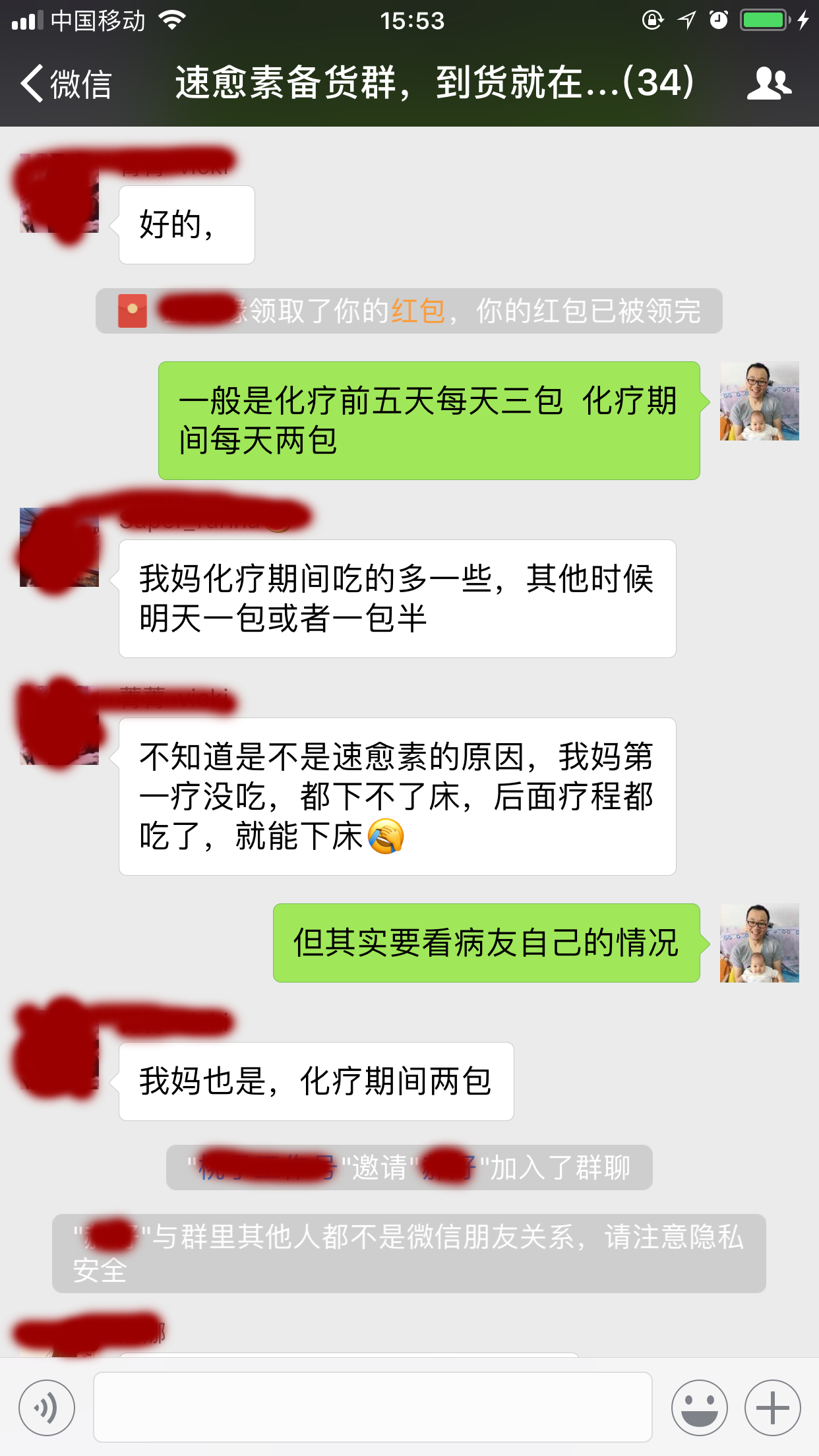Open the plus attachments menu
The width and height of the screenshot is (819, 1456).
(x=772, y=1407)
